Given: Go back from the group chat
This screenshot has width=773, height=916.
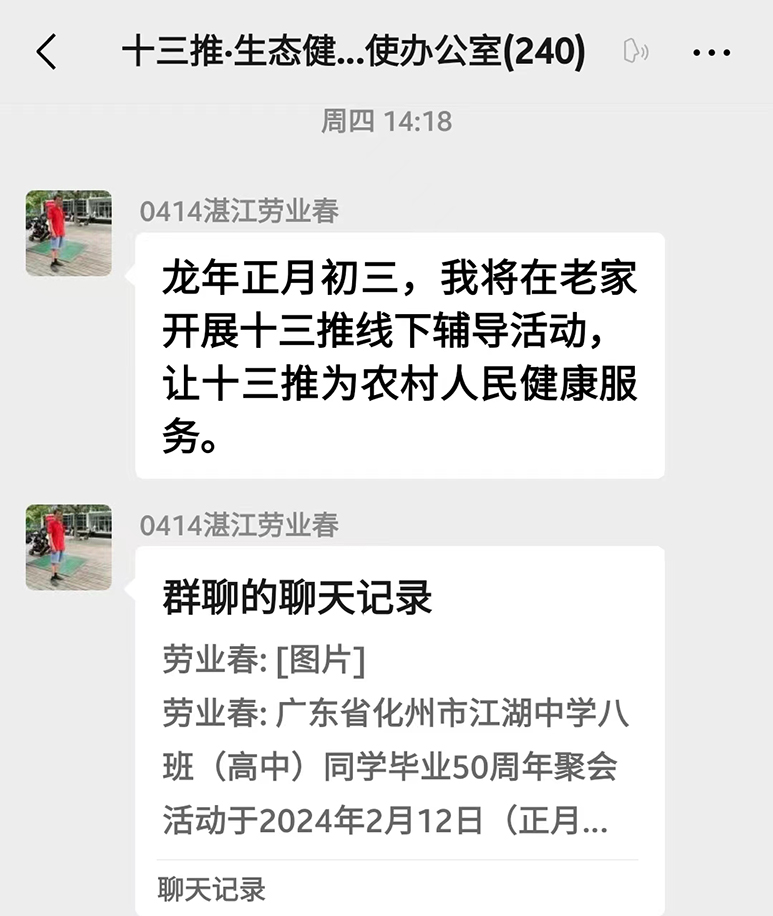Looking at the screenshot, I should (46, 52).
